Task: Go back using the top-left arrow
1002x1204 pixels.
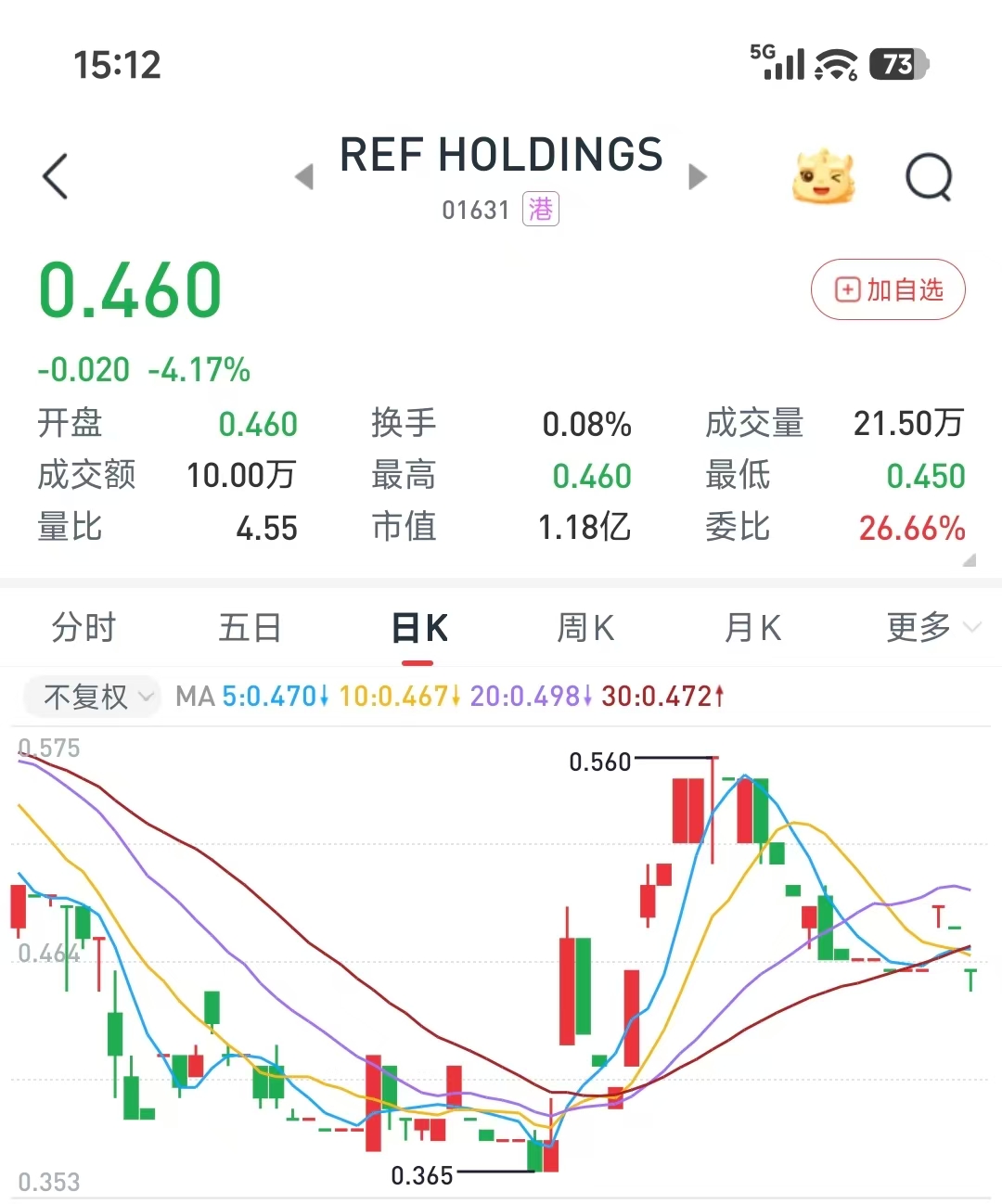Action: 56,176
